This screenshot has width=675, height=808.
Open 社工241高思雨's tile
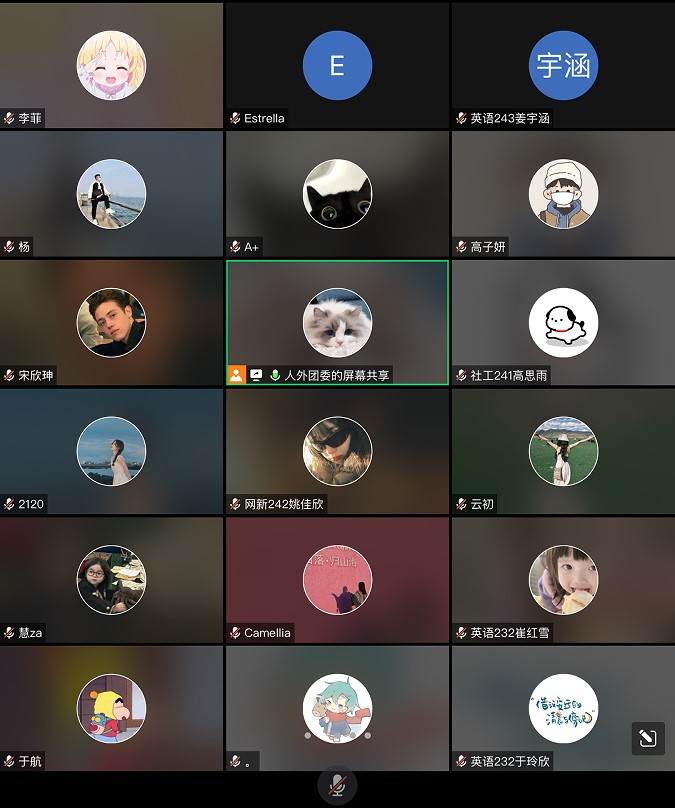pyautogui.click(x=563, y=322)
